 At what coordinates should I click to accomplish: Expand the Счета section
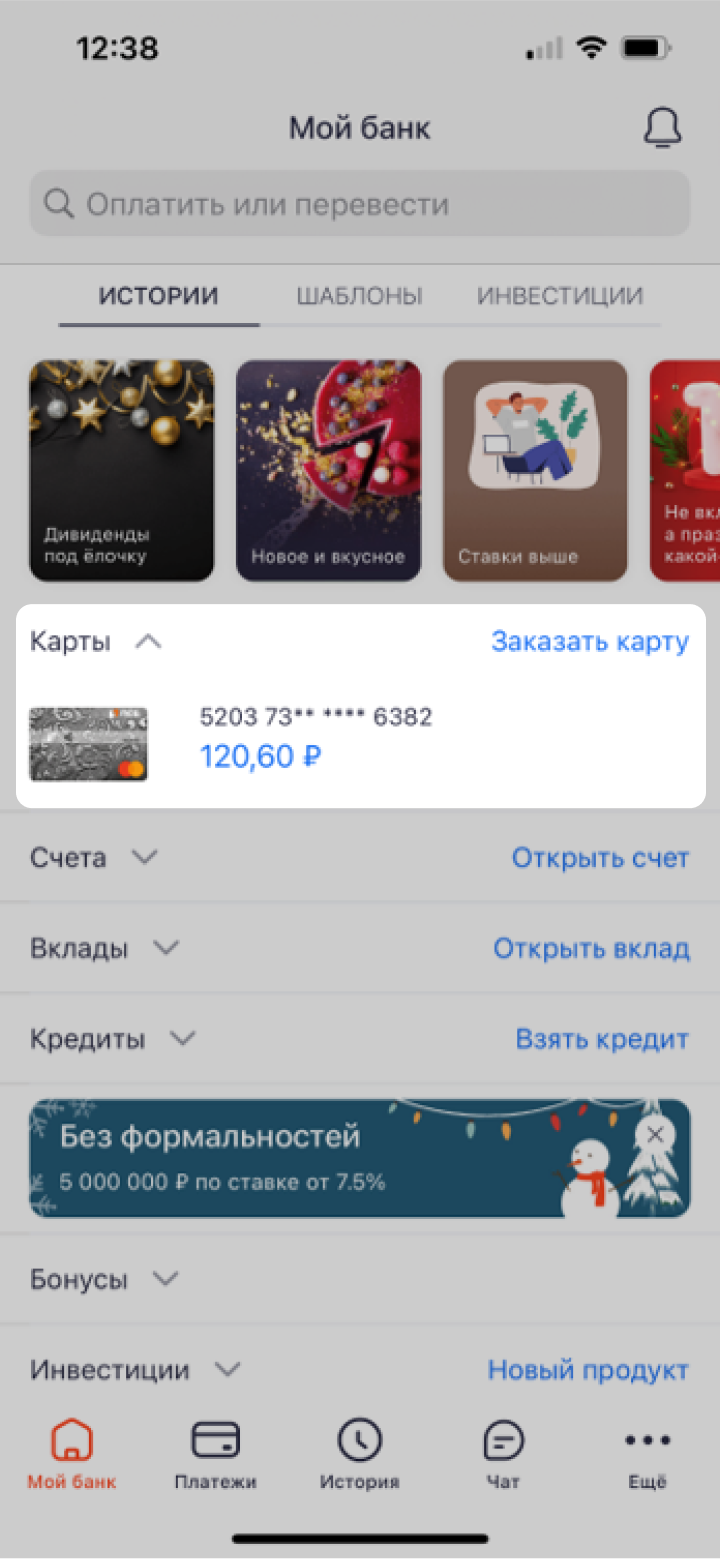click(145, 858)
